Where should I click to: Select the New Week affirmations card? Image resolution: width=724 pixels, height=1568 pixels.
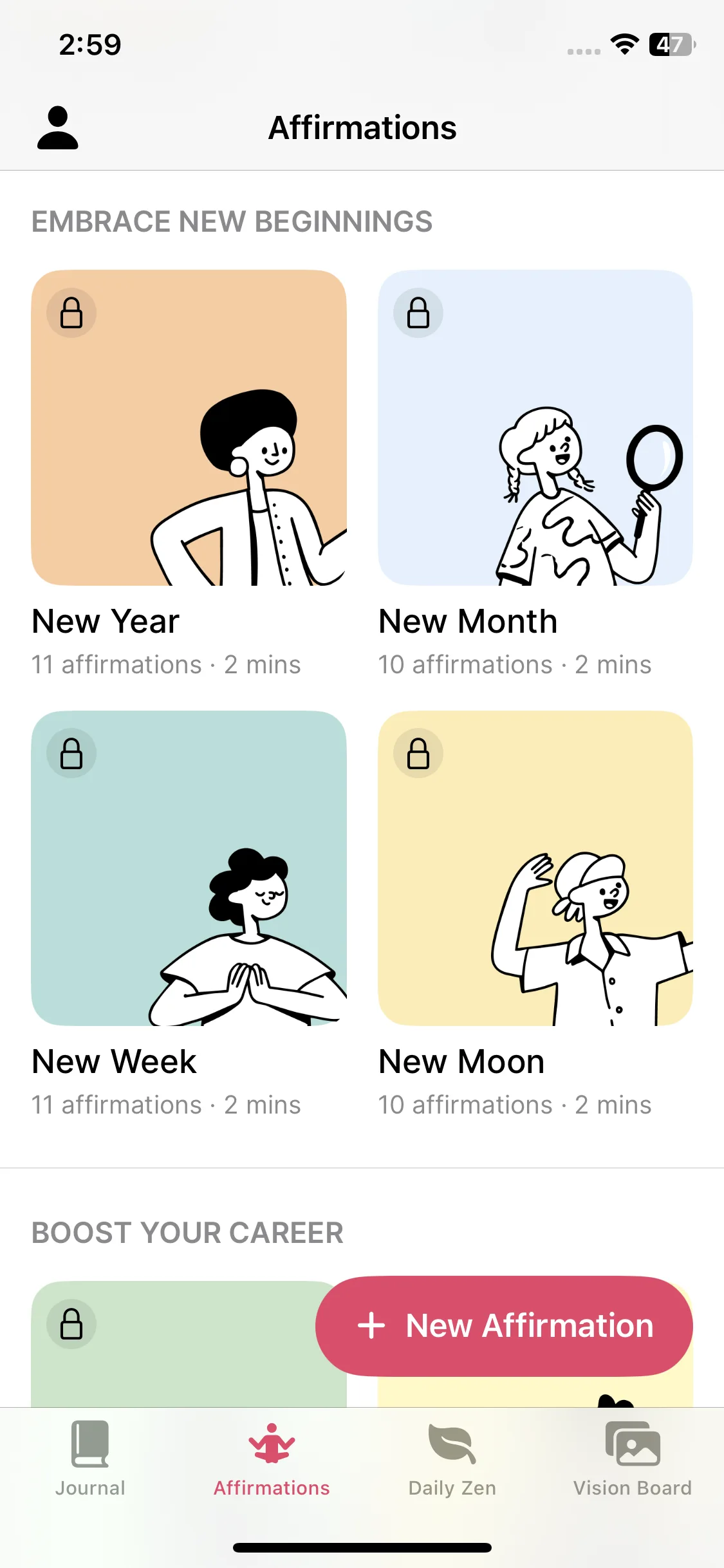(x=189, y=868)
